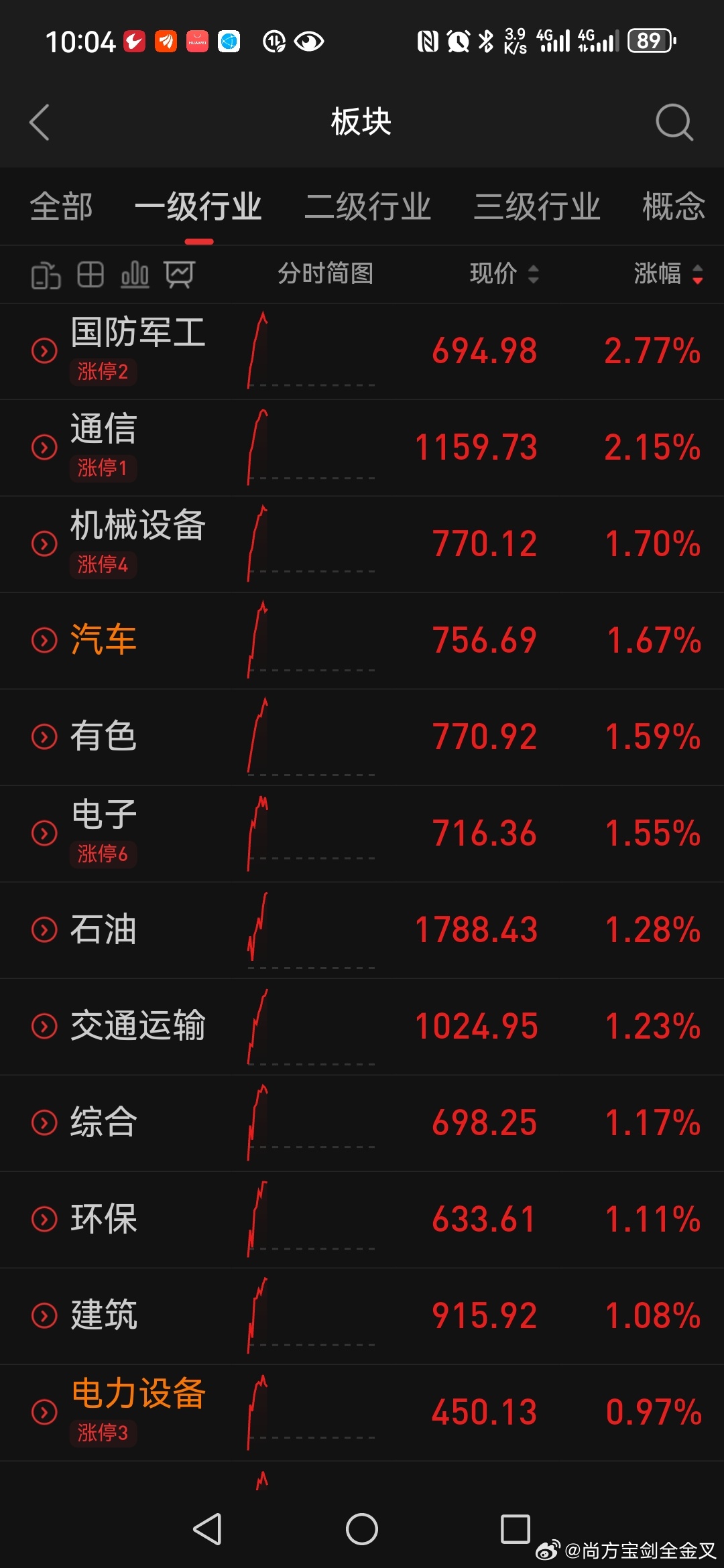
Task: Open the bar chart view icon
Action: point(135,274)
